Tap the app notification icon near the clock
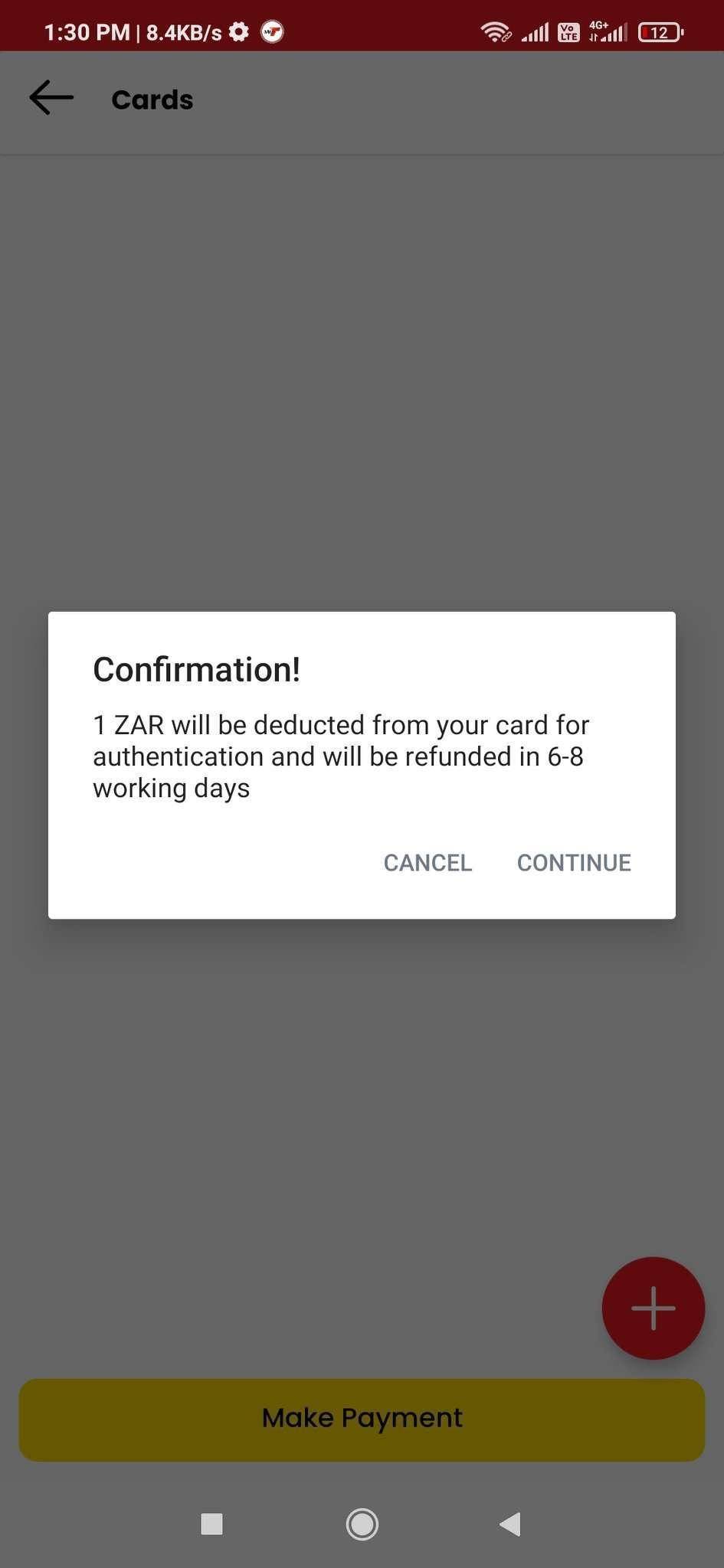This screenshot has width=724, height=1568. tap(274, 32)
